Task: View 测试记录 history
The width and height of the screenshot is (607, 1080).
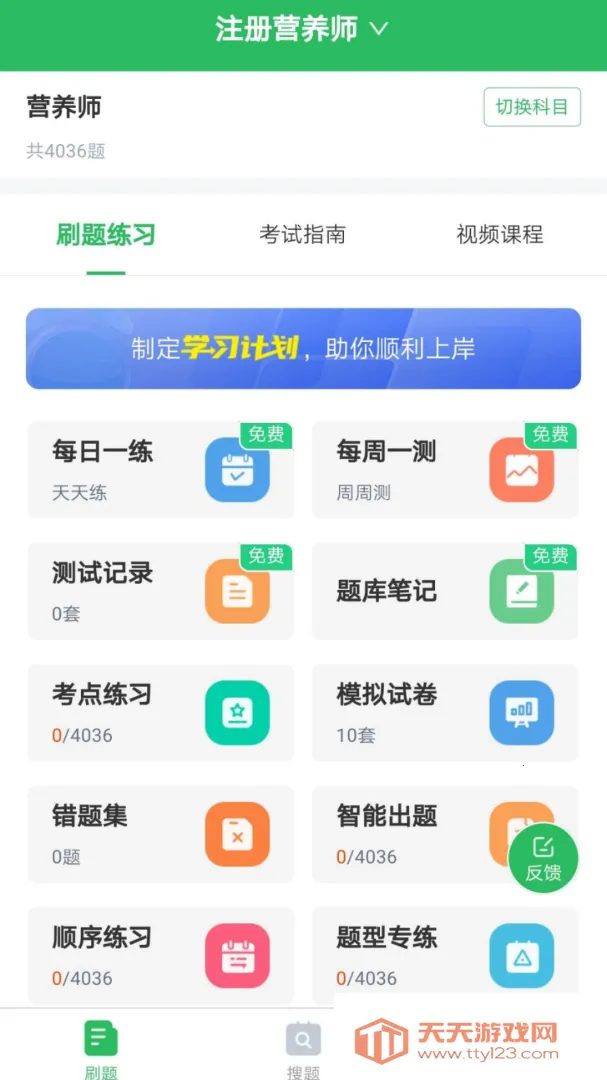Action: 160,591
